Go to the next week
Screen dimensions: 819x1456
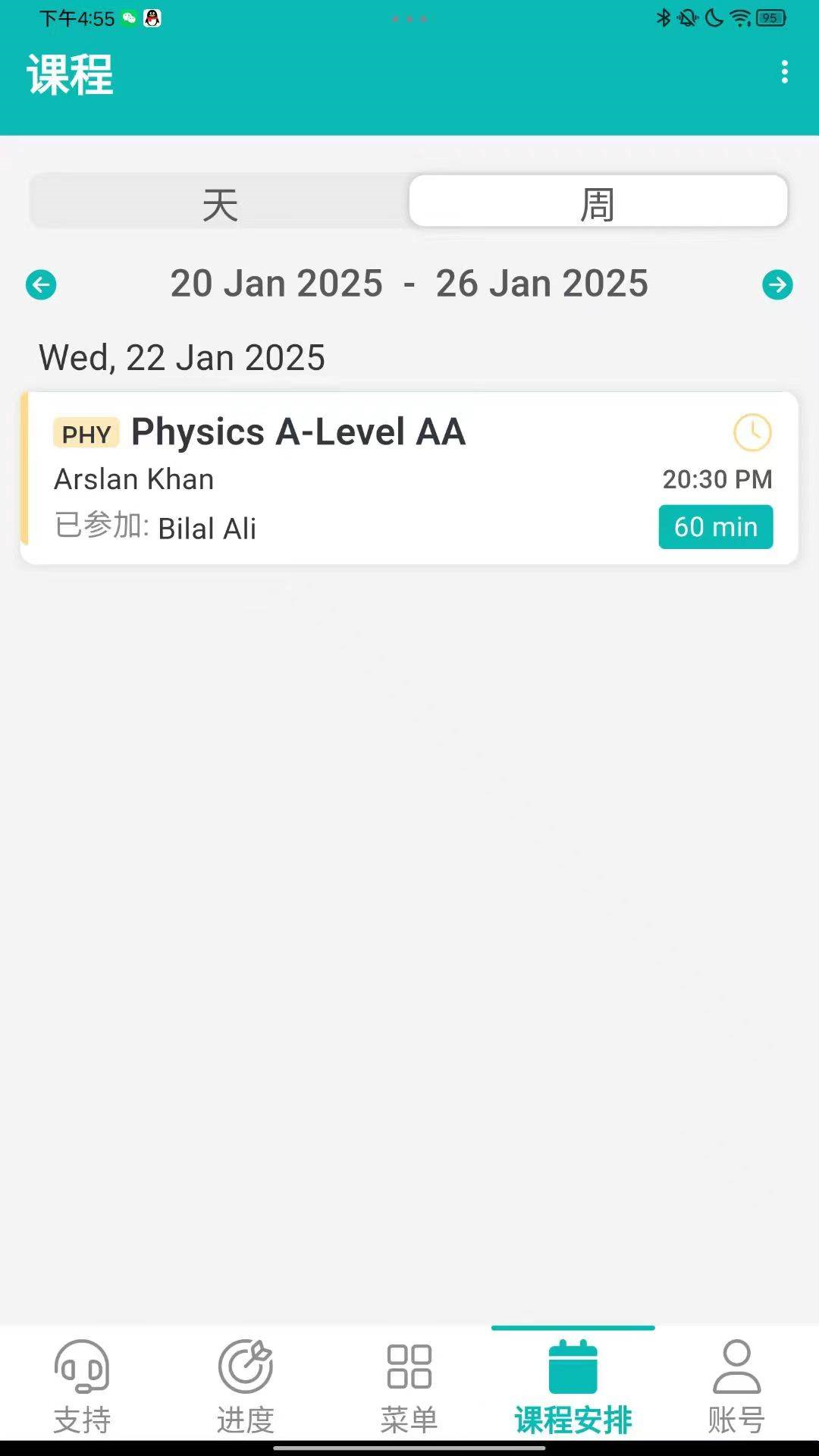[777, 285]
